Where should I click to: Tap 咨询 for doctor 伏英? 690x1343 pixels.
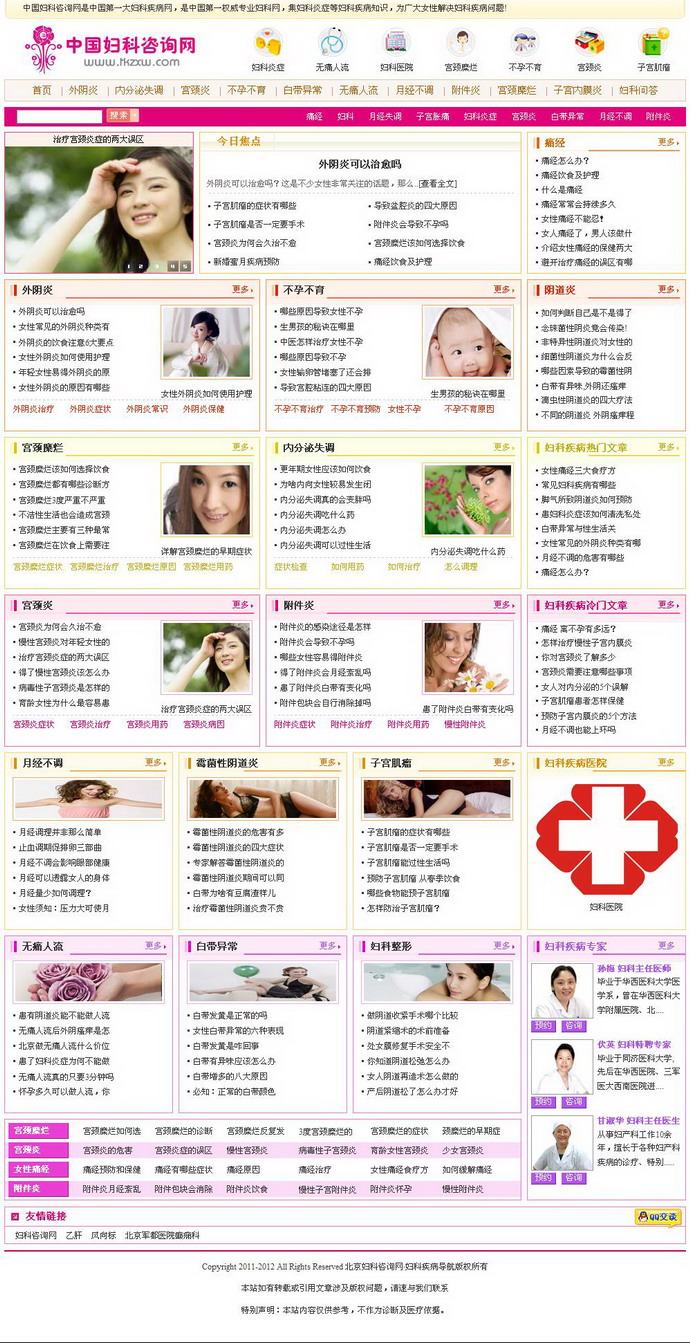pos(573,1102)
